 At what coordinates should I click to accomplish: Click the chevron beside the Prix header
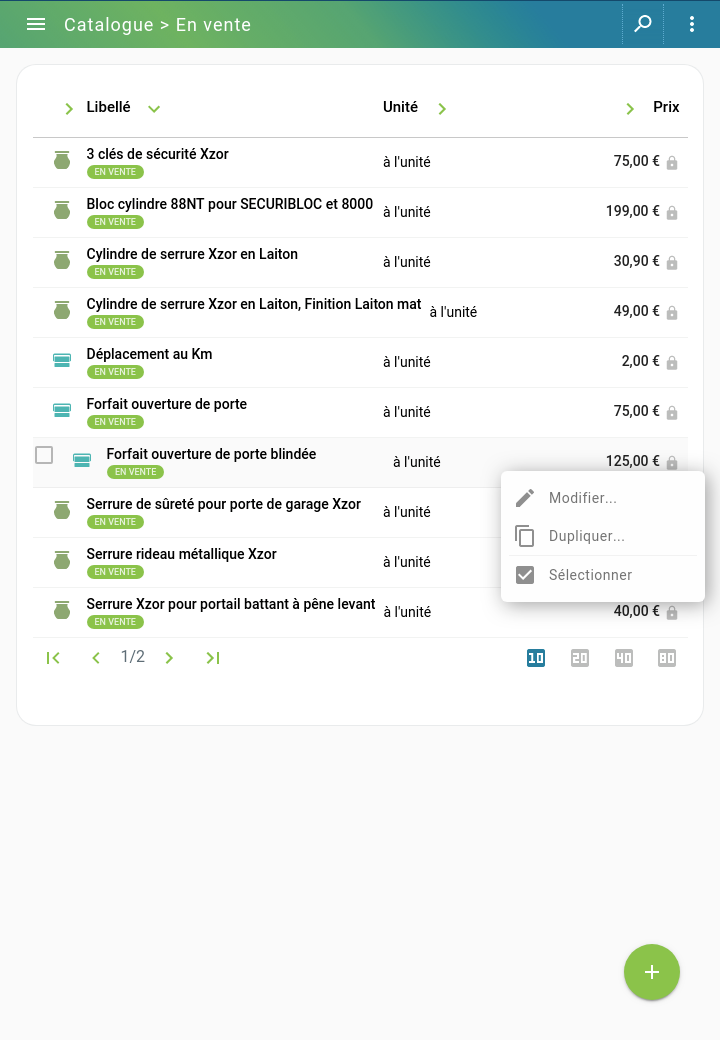click(x=630, y=108)
